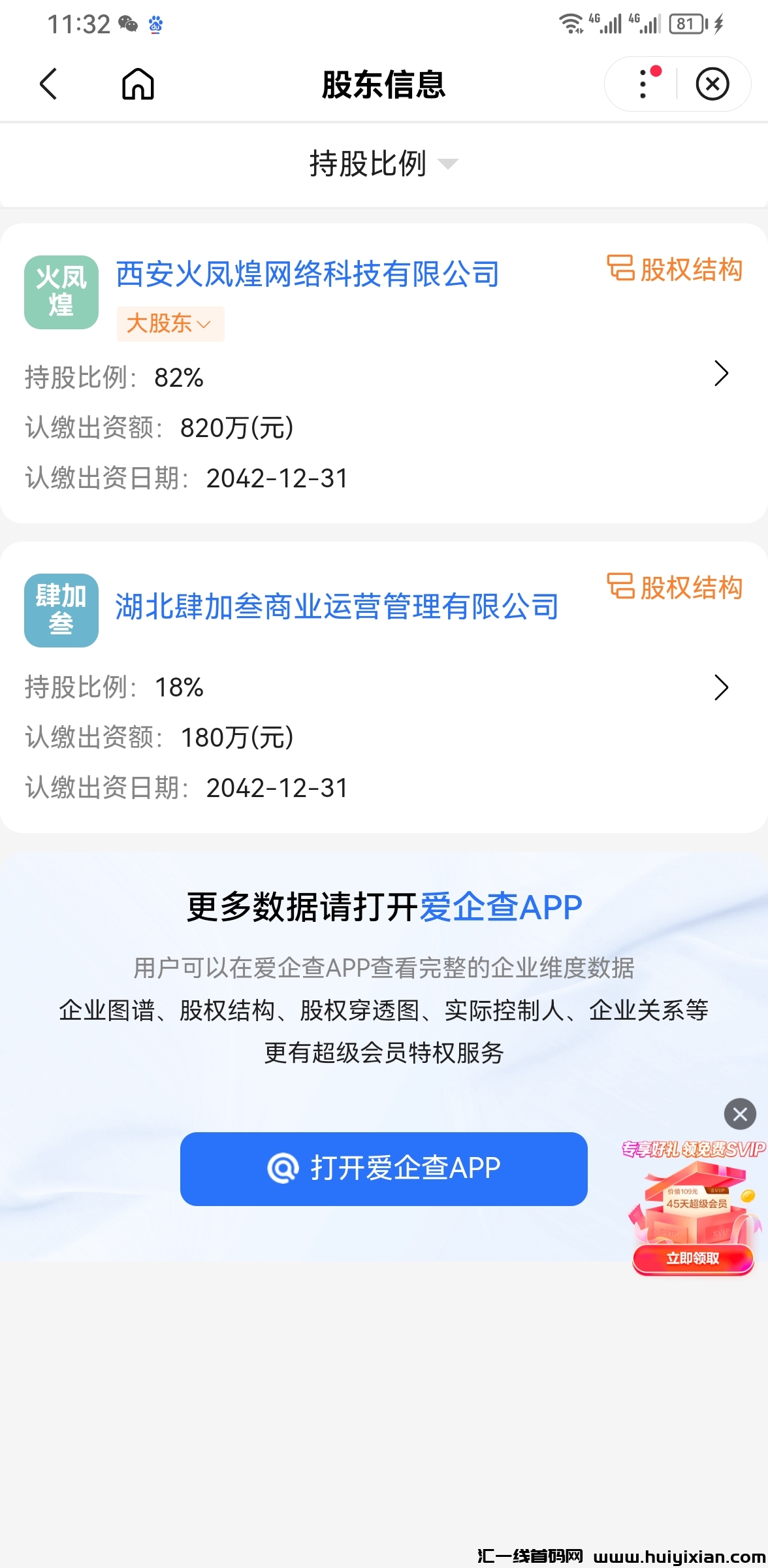Image resolution: width=768 pixels, height=1568 pixels.
Task: Select the 肆加叁 company avatar
Action: (61, 609)
